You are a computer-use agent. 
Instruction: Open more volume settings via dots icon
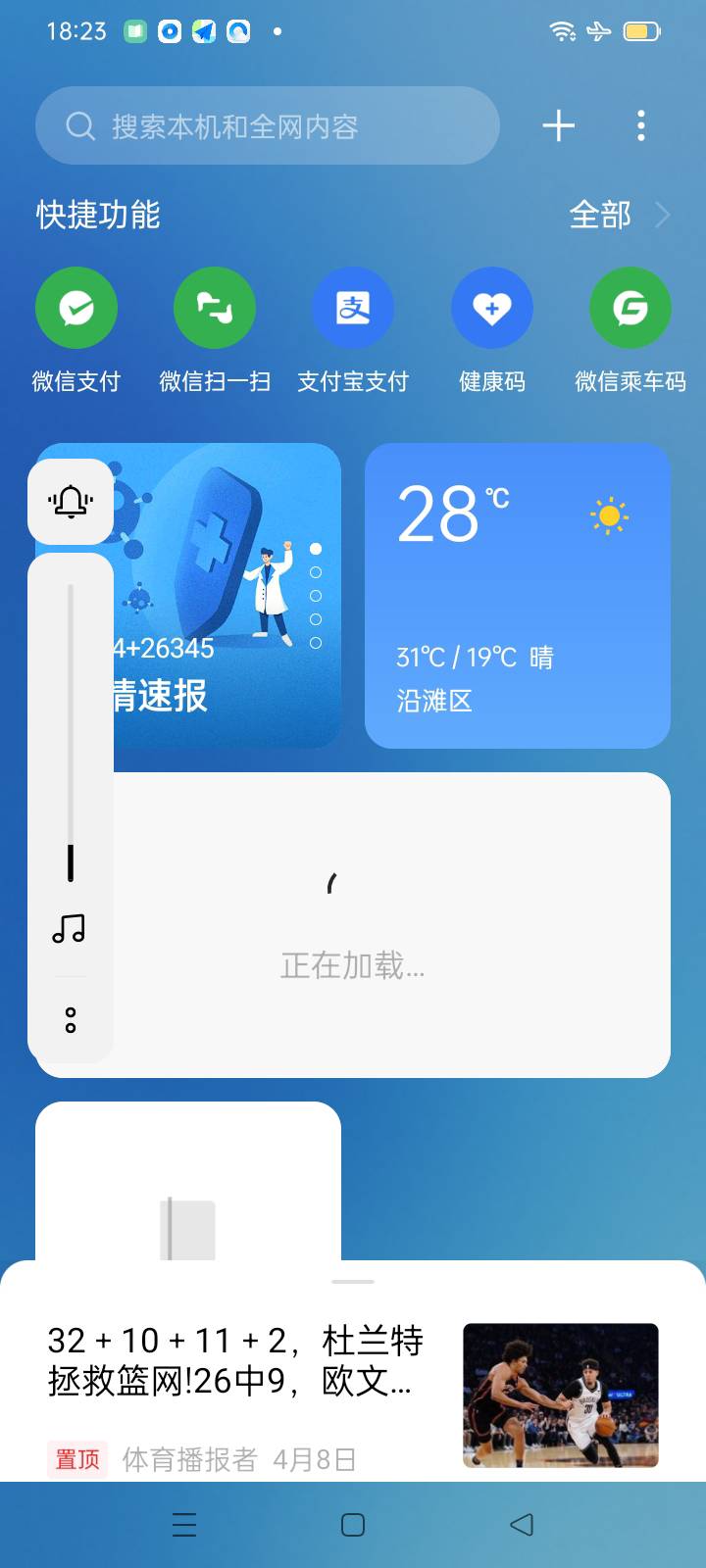click(x=71, y=1020)
